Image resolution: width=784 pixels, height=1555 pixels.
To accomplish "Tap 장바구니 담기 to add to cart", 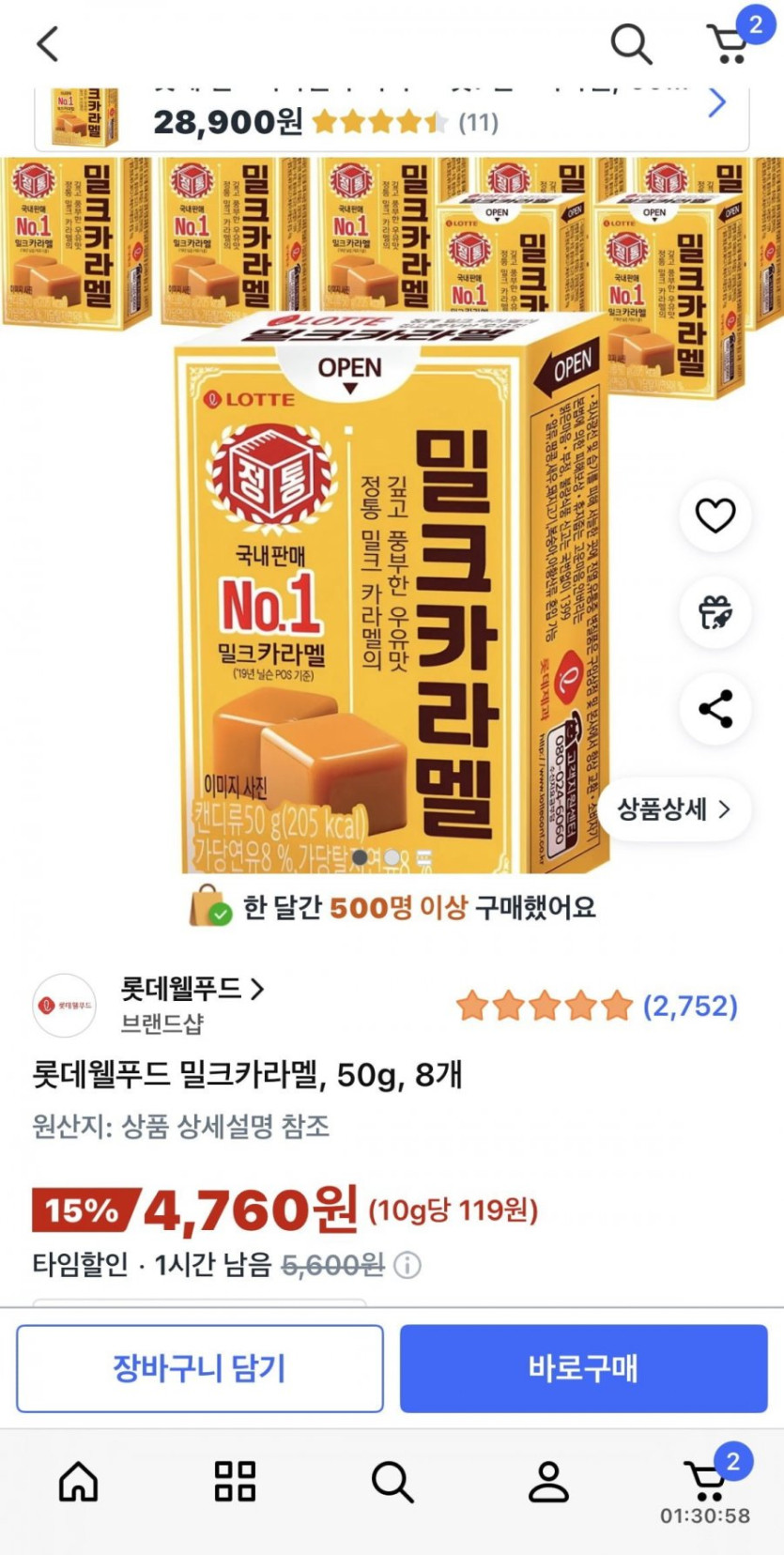I will pos(199,1368).
